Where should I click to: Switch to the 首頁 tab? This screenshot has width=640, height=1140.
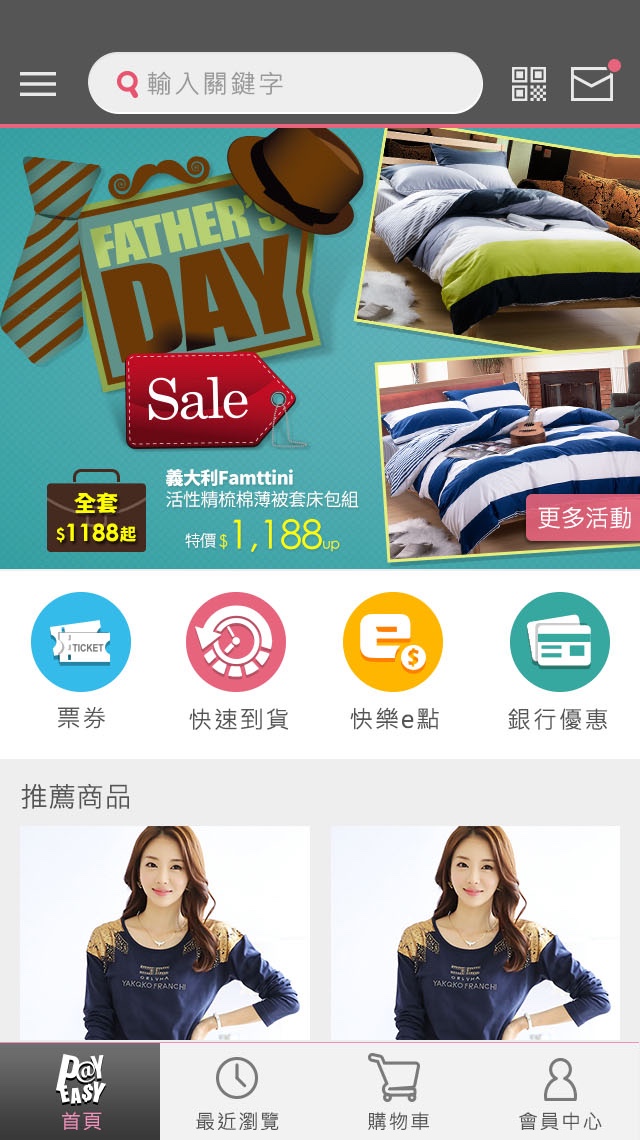point(80,1092)
